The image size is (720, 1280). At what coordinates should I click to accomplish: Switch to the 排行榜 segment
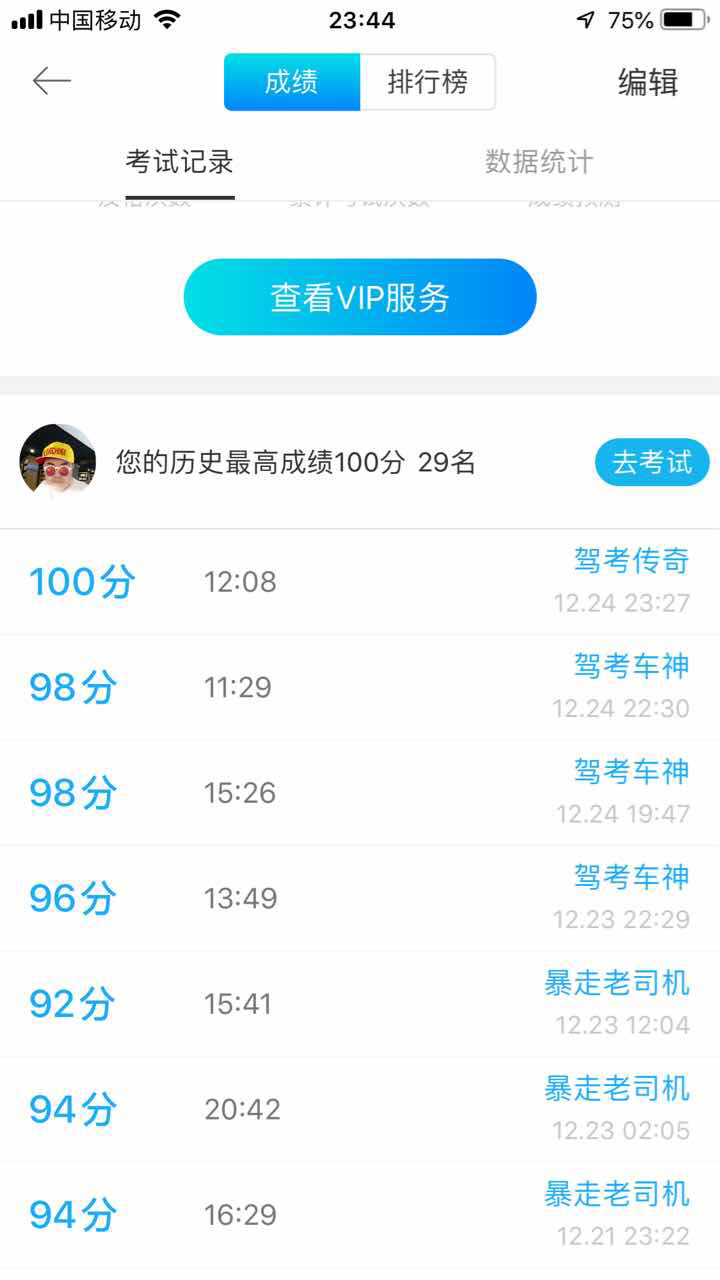click(x=427, y=82)
